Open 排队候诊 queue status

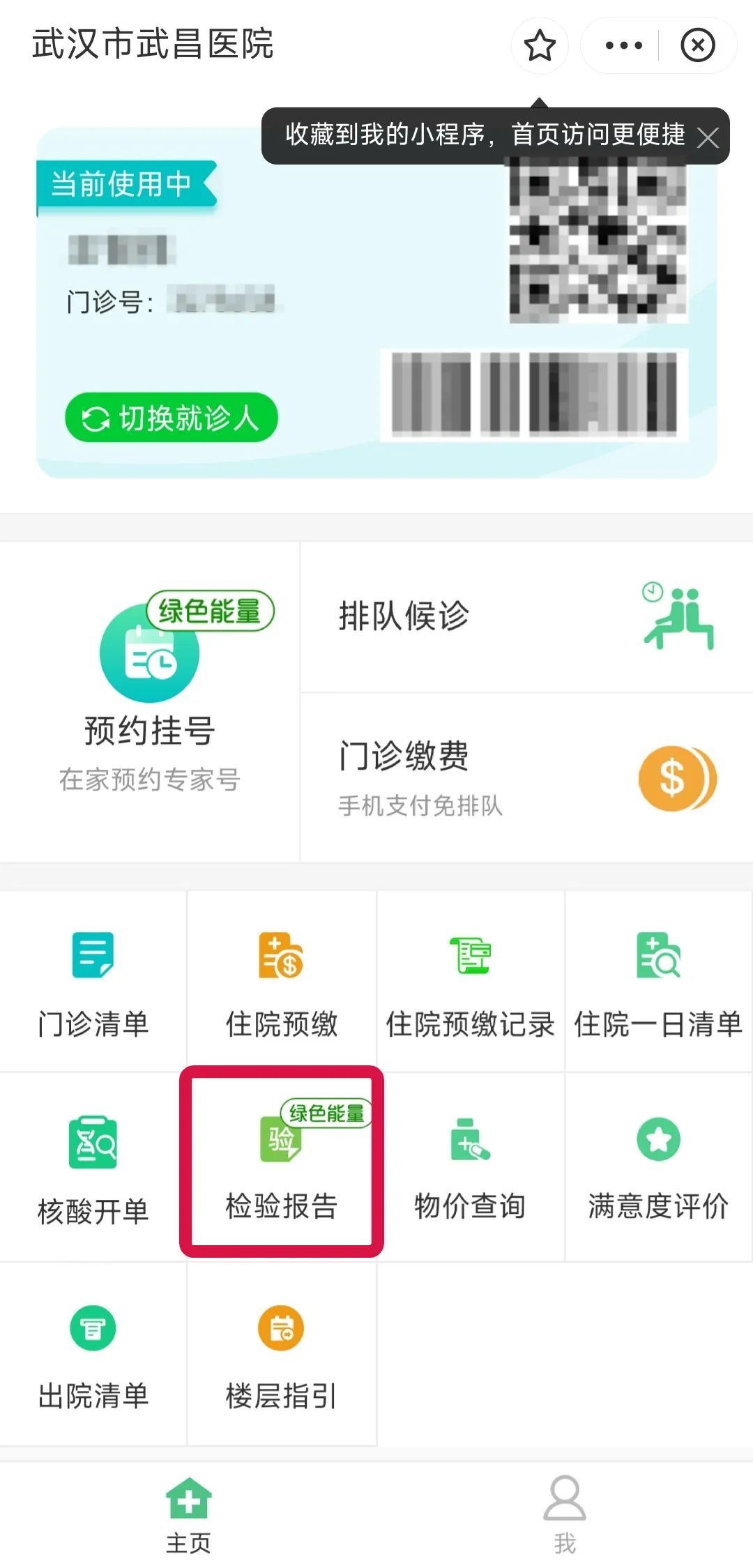[526, 617]
